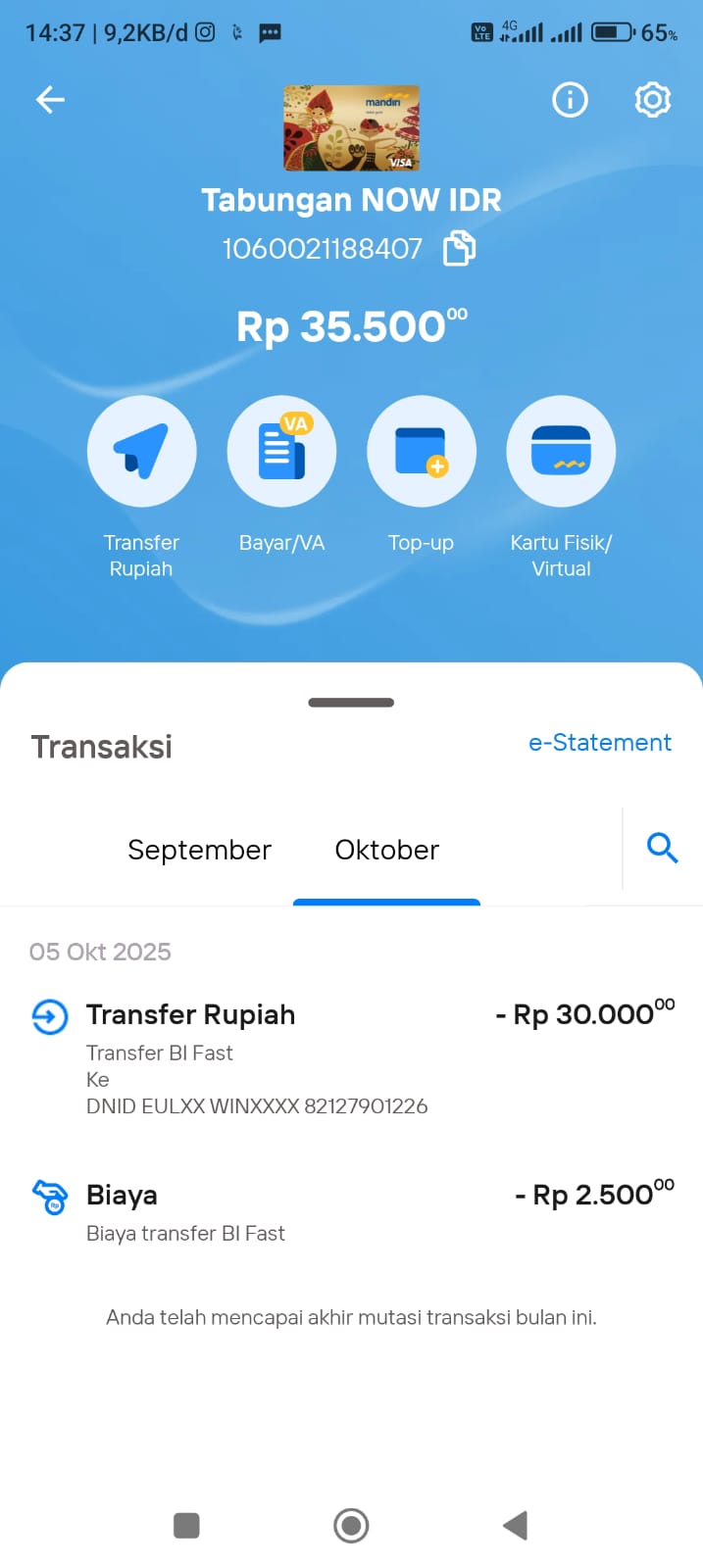Open account settings gear

pyautogui.click(x=653, y=99)
